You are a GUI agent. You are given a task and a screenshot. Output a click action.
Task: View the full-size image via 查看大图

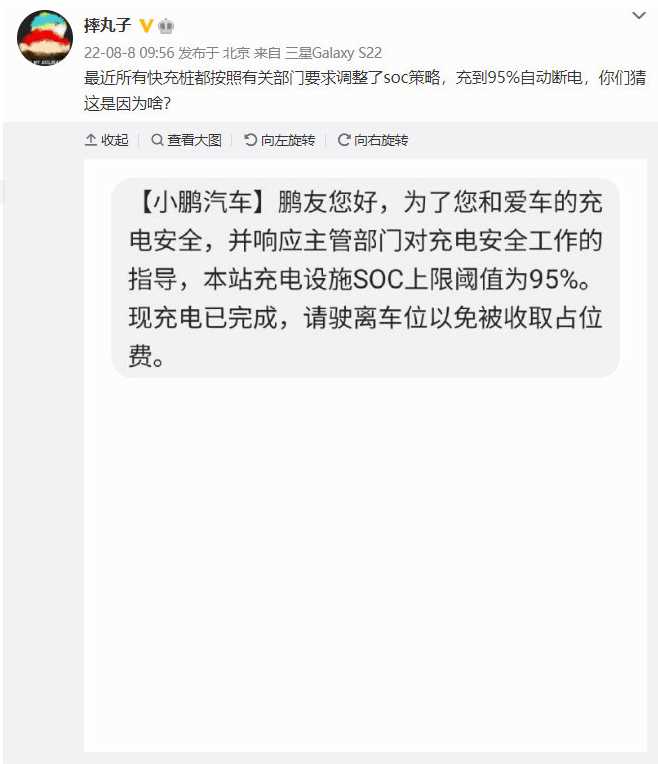tap(186, 140)
